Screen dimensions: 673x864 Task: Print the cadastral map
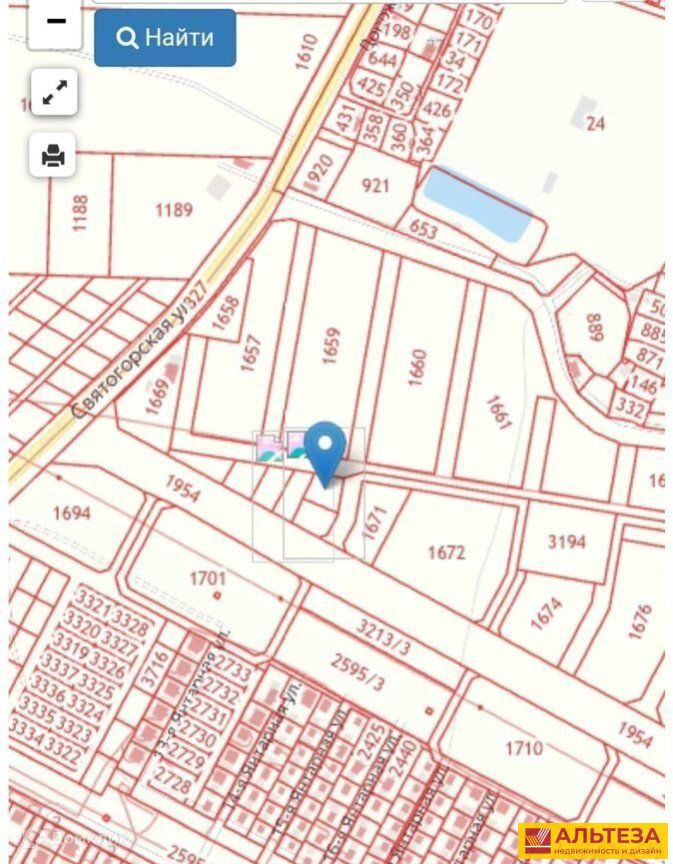click(54, 155)
